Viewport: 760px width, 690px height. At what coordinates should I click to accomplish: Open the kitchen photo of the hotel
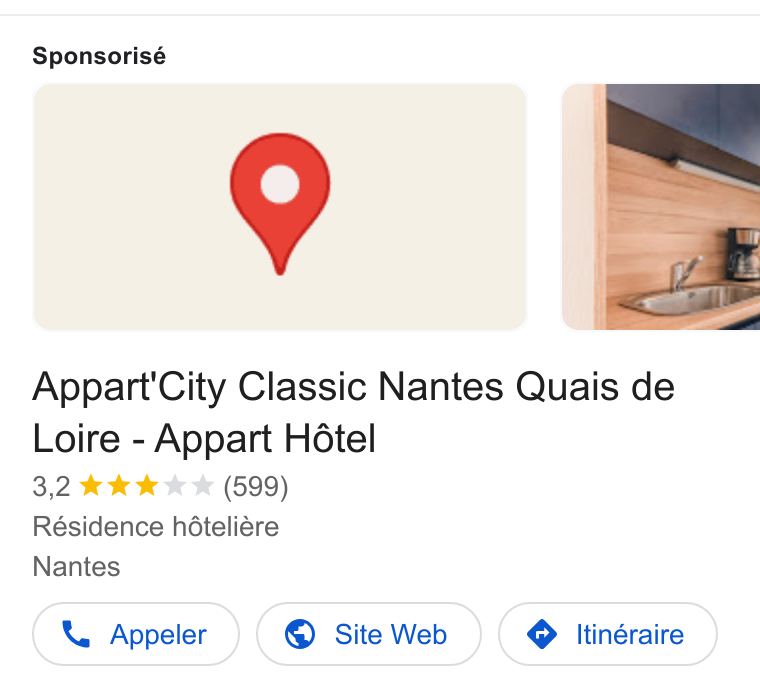click(x=661, y=207)
